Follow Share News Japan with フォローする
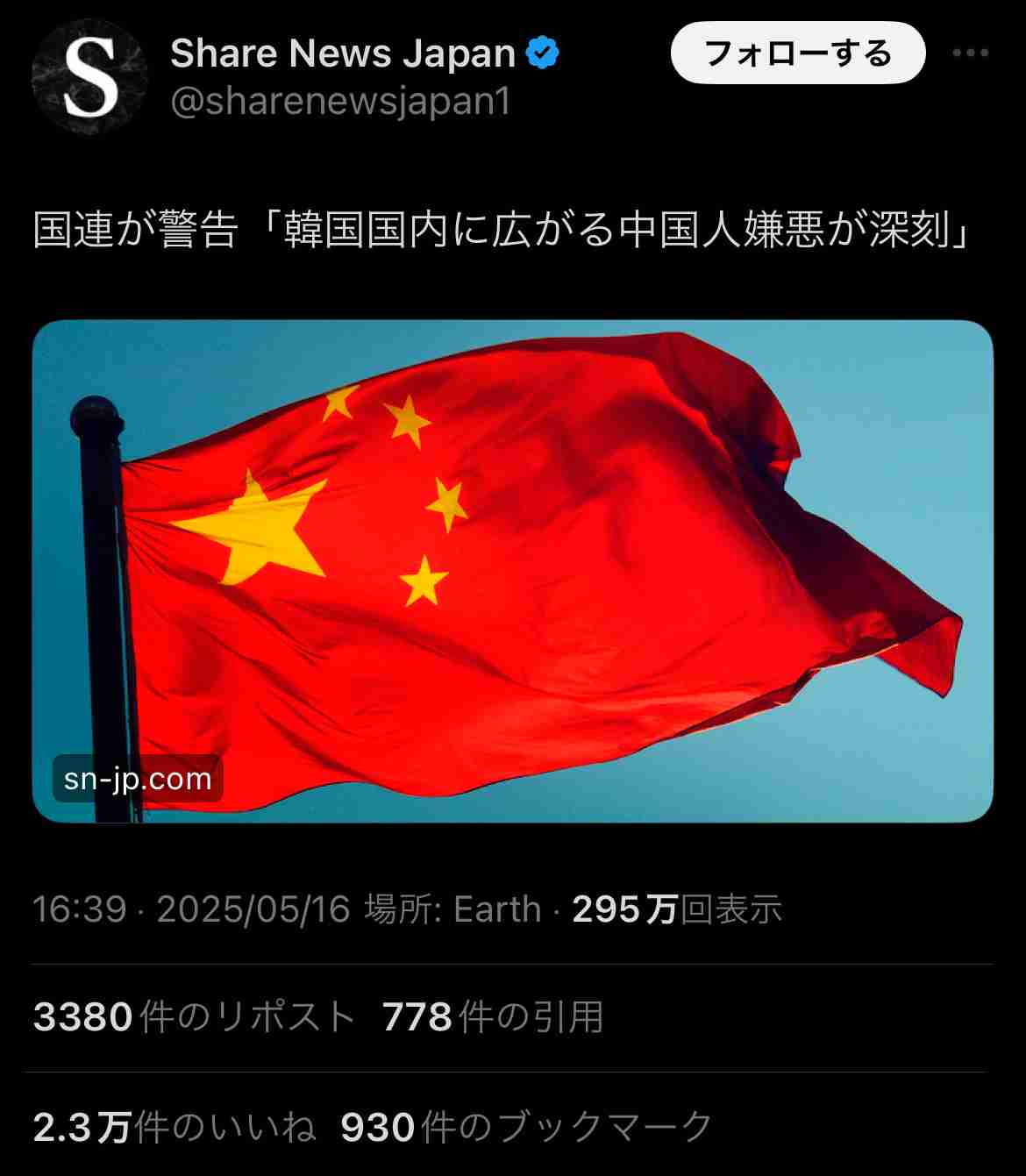The width and height of the screenshot is (1026, 1176). tap(797, 53)
